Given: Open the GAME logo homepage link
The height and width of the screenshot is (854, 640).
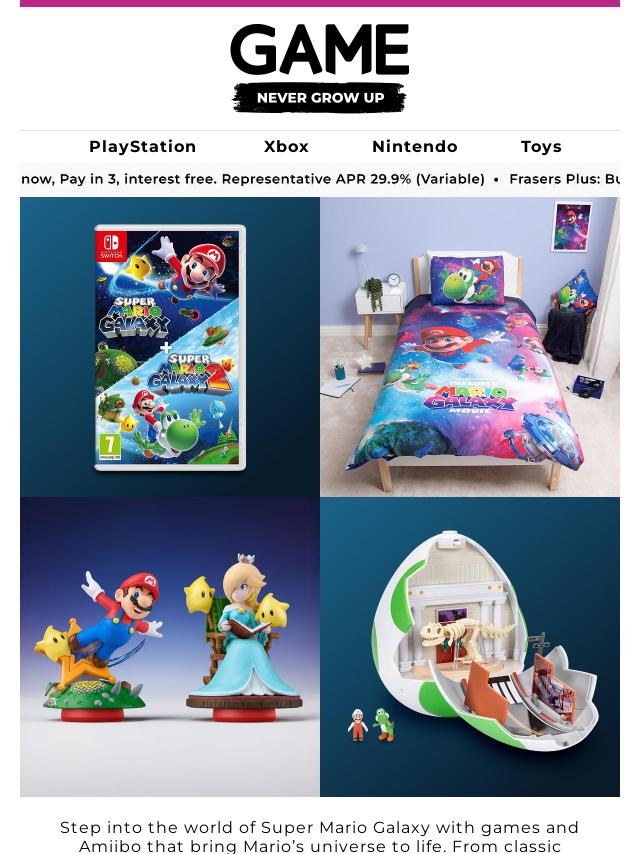Looking at the screenshot, I should tap(319, 68).
